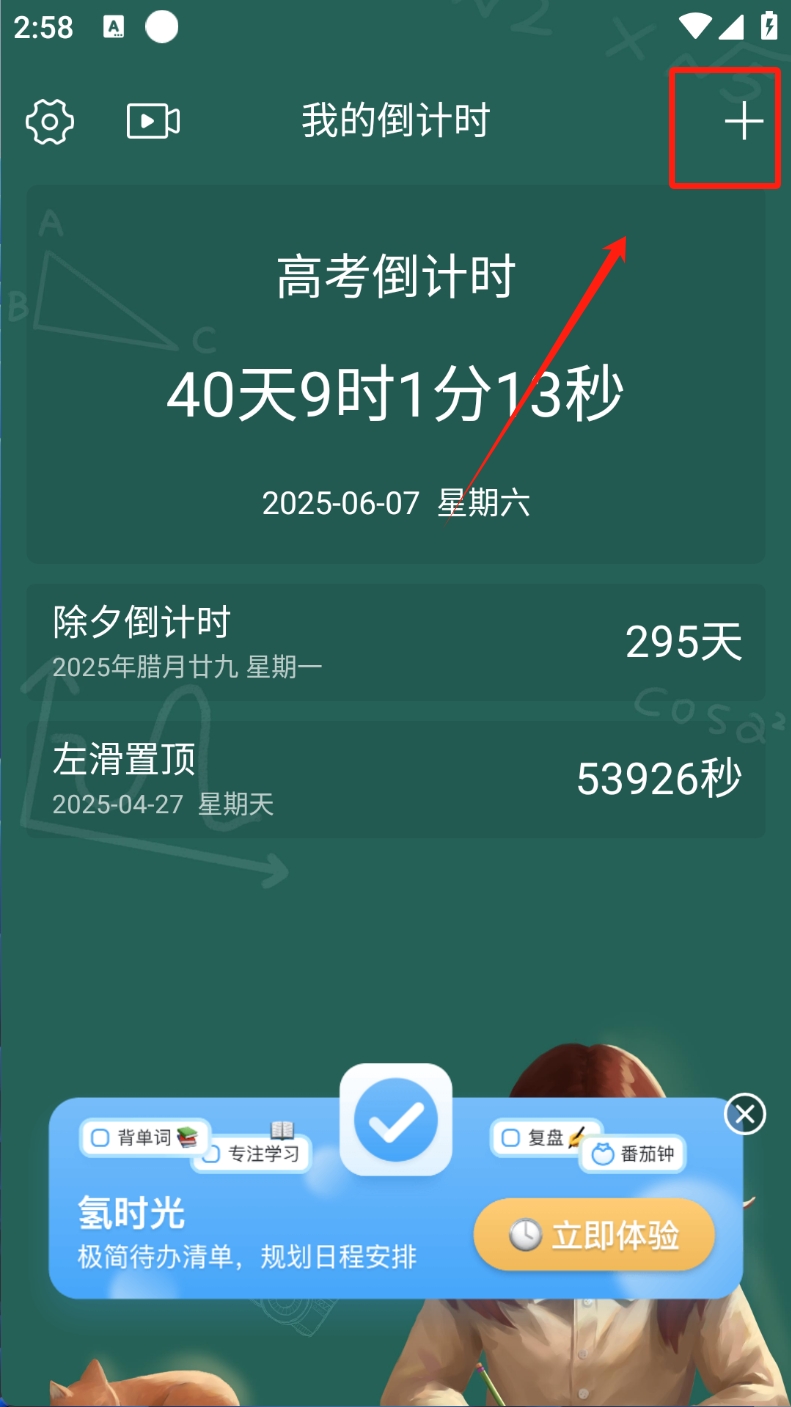Open the 高考倒计时 countdown card
791x1407 pixels.
click(395, 374)
